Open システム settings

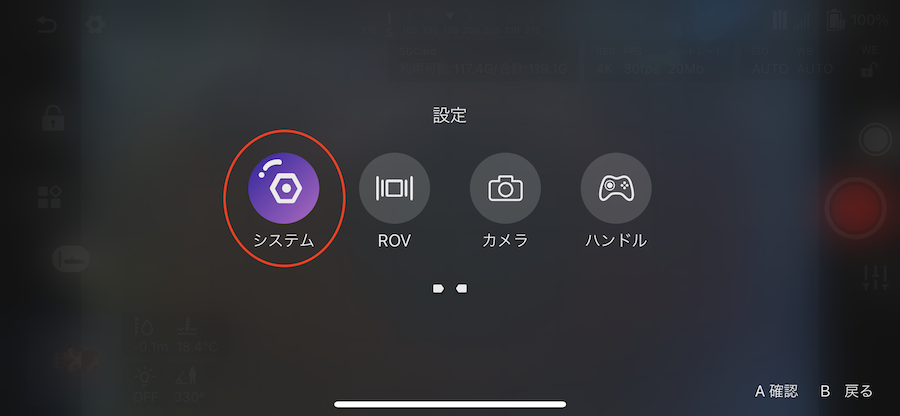283,188
